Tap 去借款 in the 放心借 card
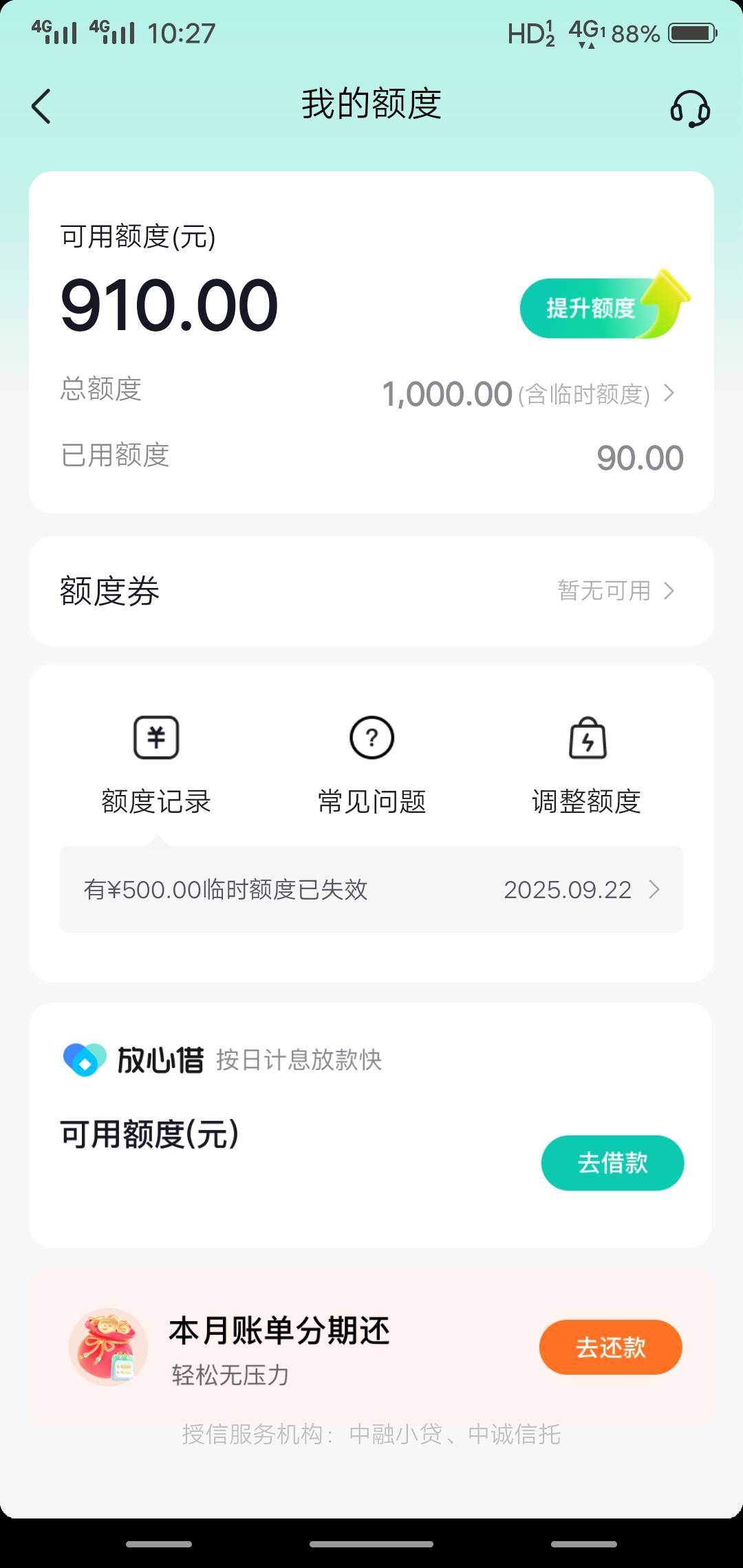Screen dimensions: 743x1568 tap(612, 1162)
